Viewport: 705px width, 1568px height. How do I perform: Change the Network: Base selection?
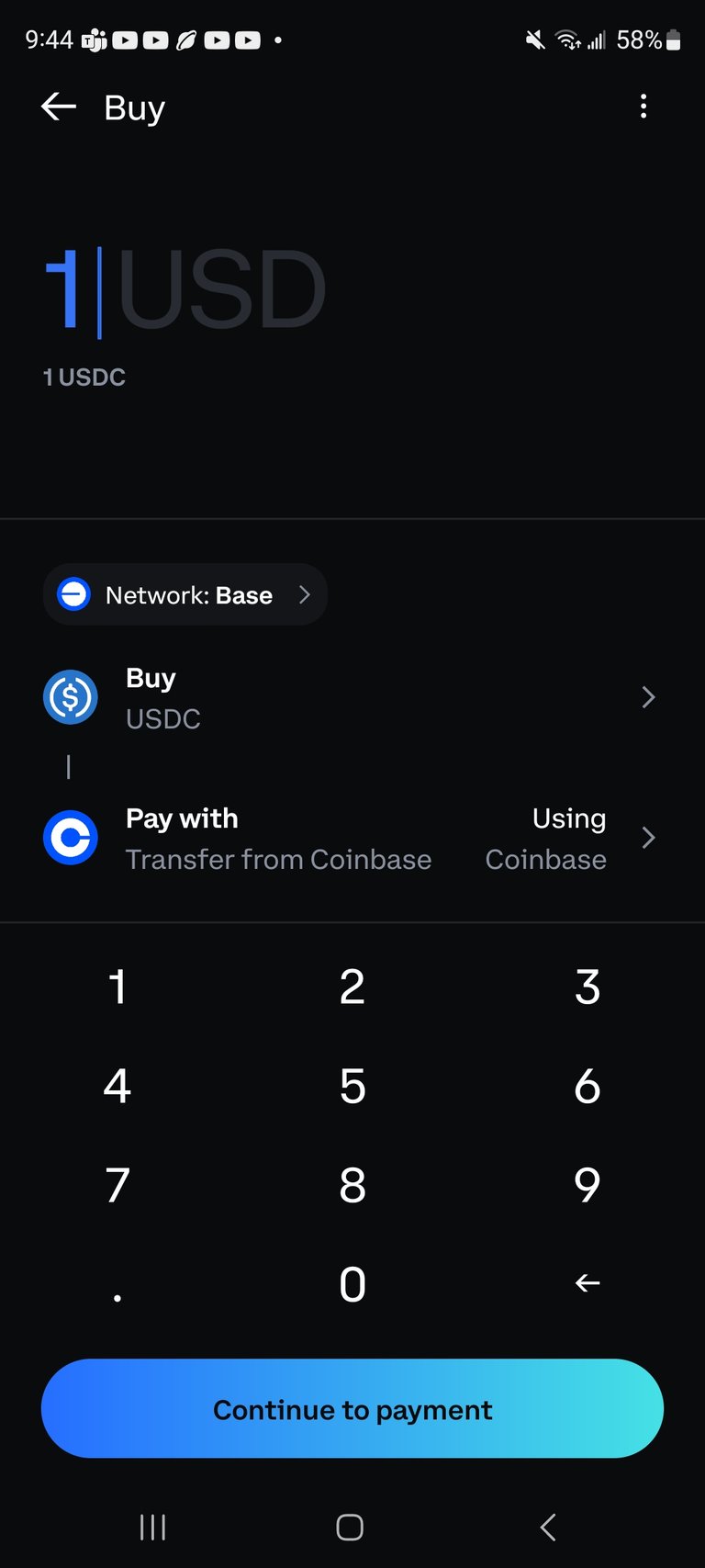(185, 594)
